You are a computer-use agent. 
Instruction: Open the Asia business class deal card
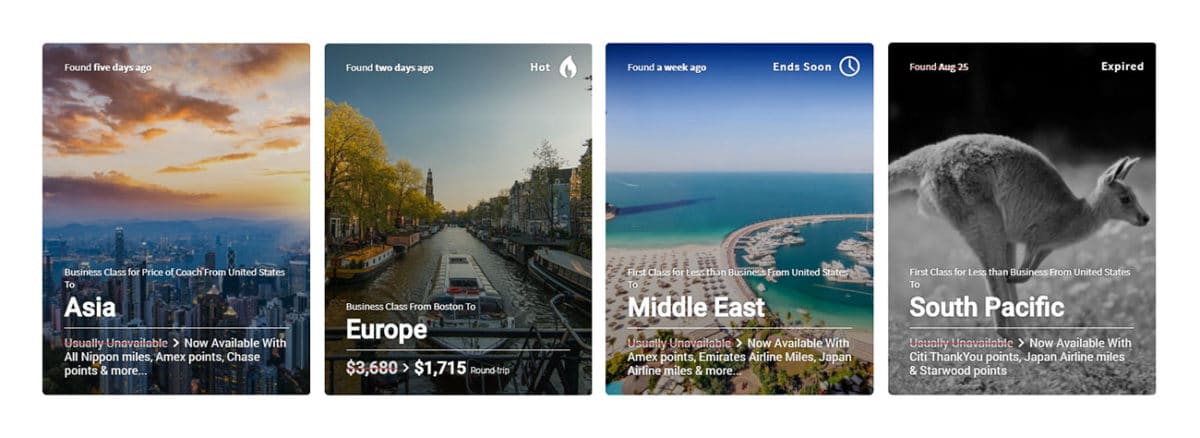click(x=176, y=219)
